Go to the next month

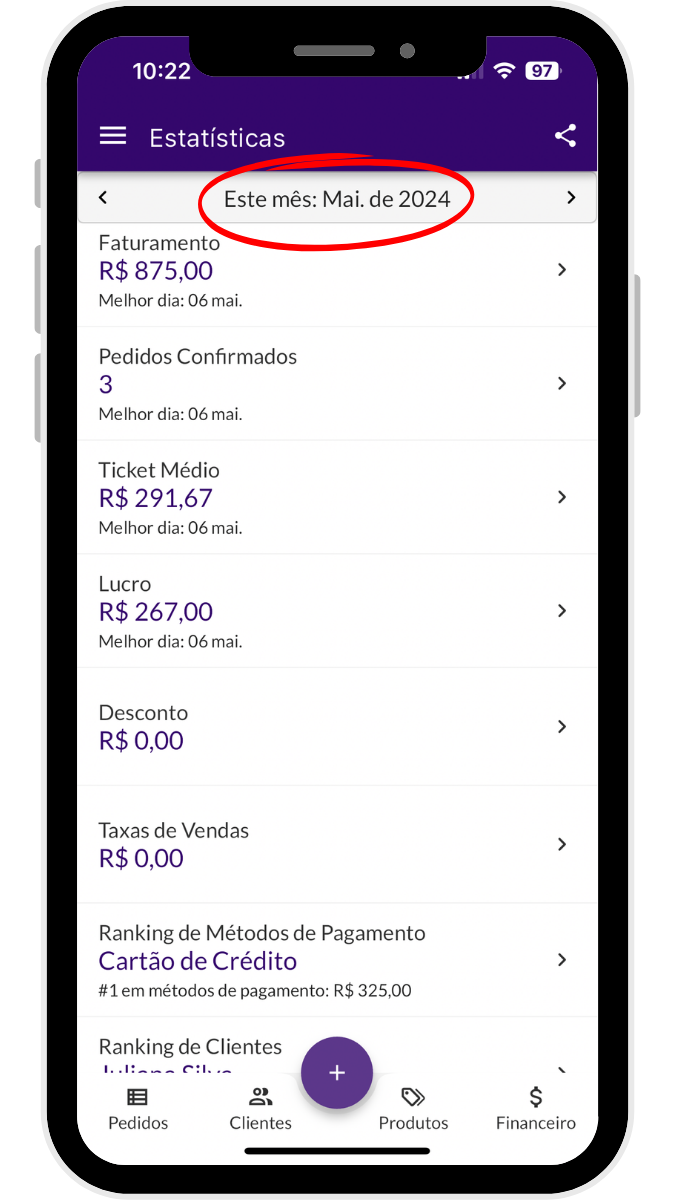571,198
